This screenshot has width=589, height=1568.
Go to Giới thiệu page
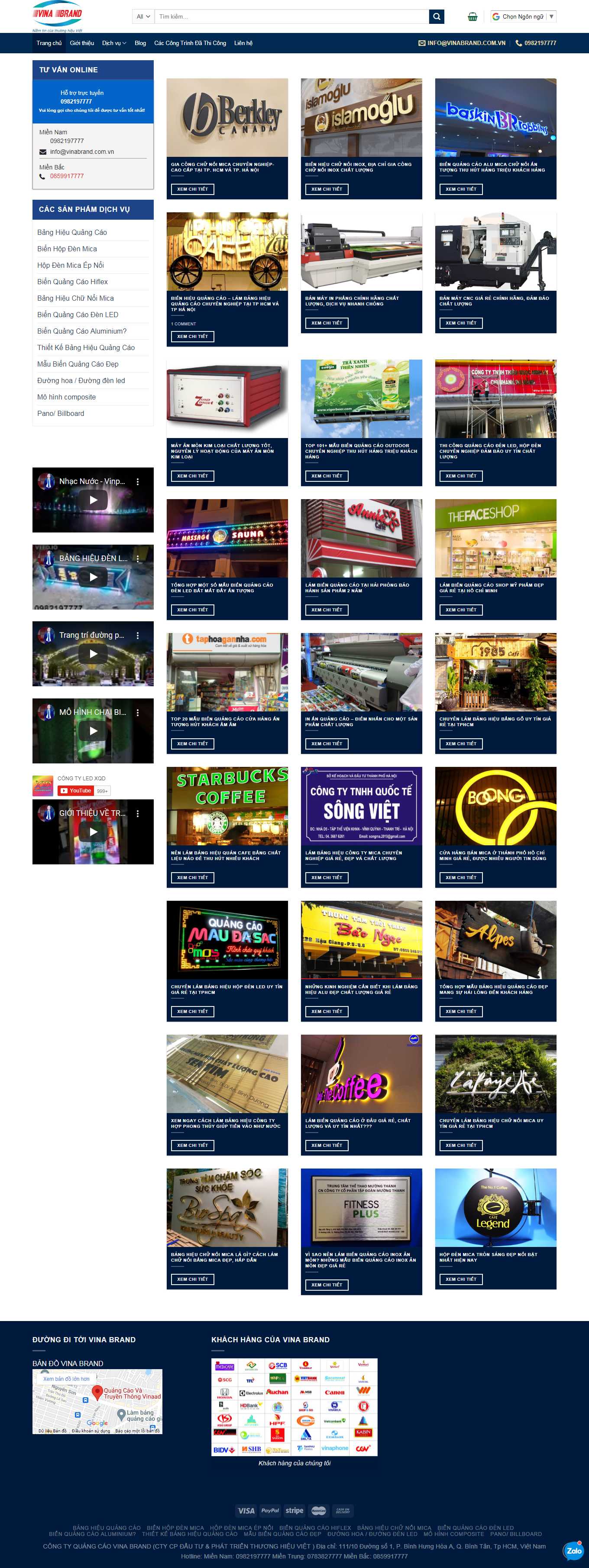tap(81, 43)
